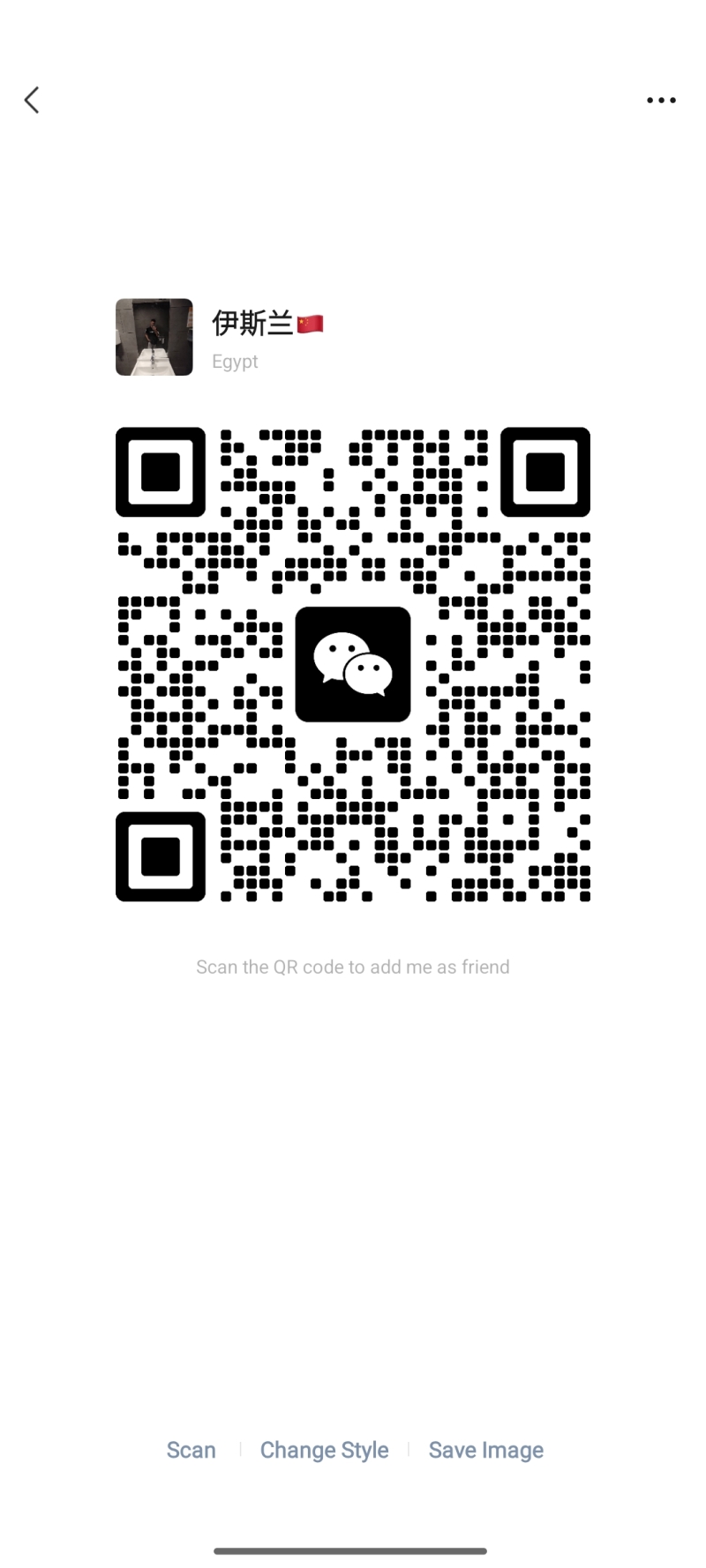Save Image of the QR code

click(x=485, y=1450)
